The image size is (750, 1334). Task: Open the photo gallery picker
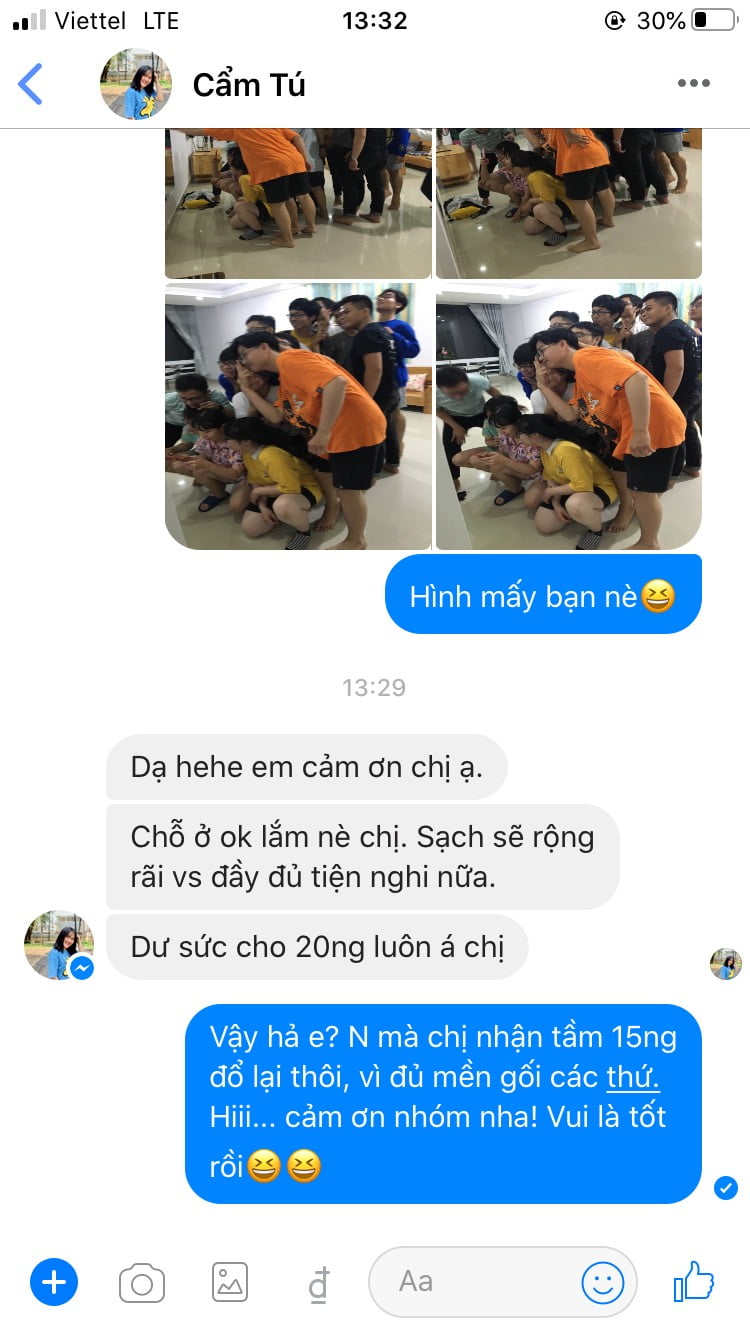click(230, 1282)
